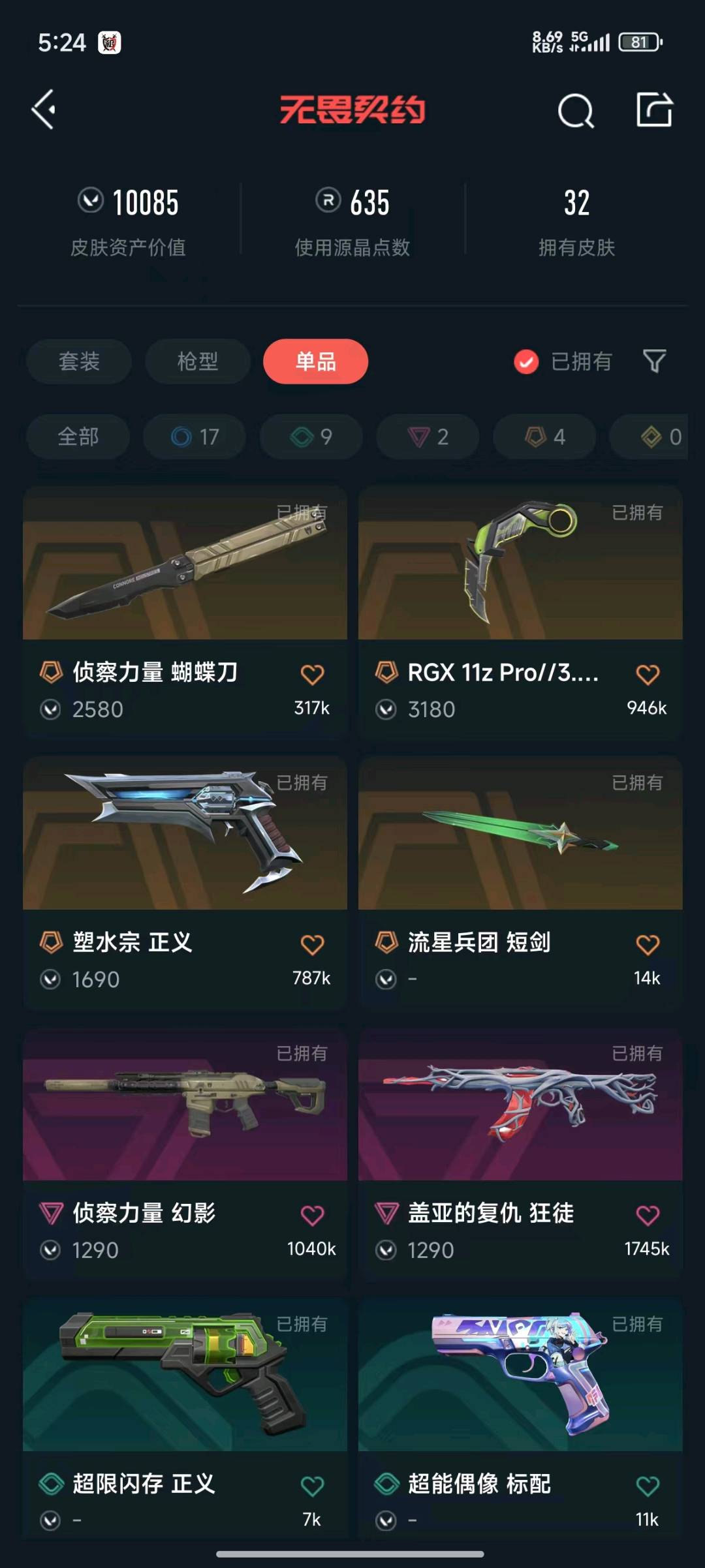Filter by the green tier chip showing 9
This screenshot has width=705, height=1568.
311,437
